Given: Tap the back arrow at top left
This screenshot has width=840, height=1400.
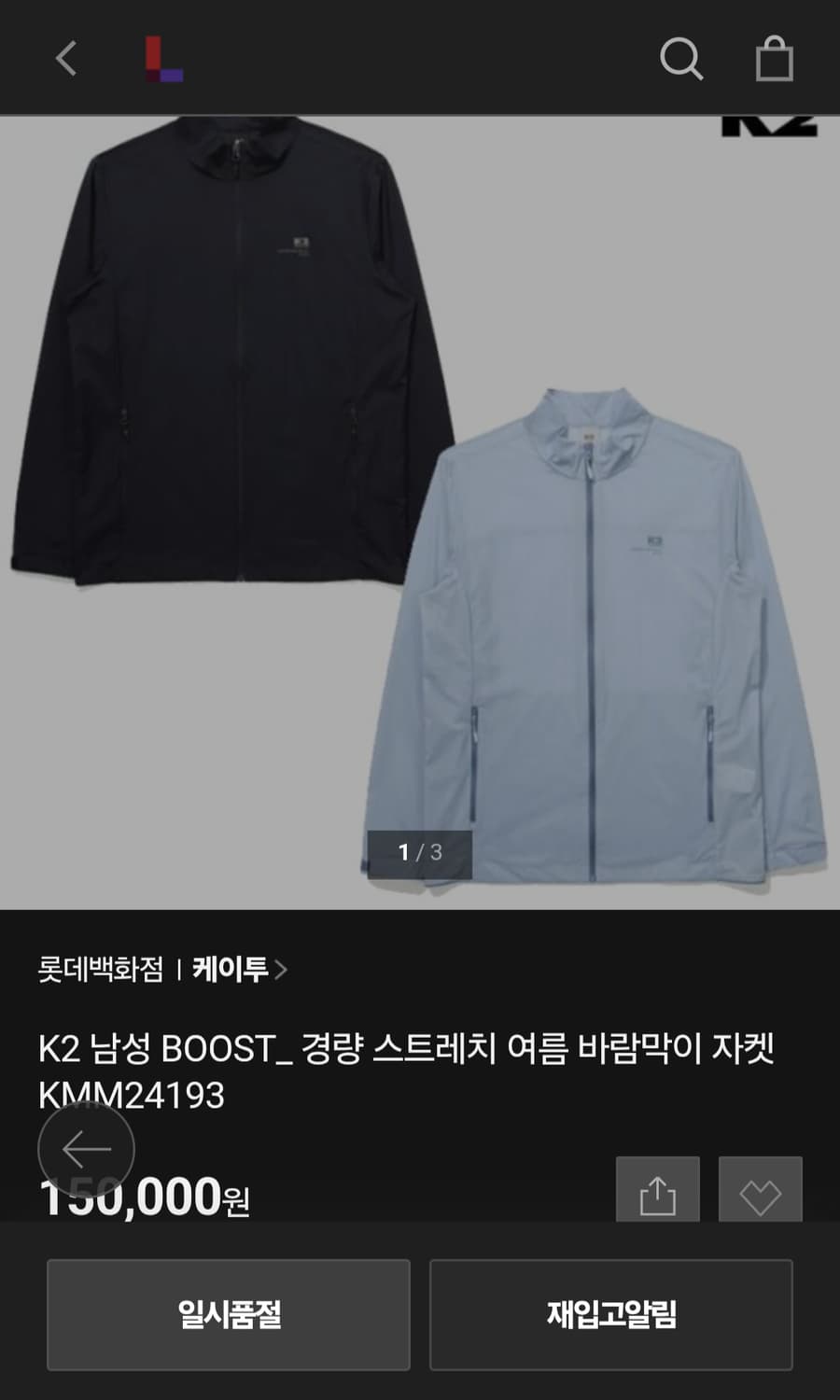Looking at the screenshot, I should point(65,59).
